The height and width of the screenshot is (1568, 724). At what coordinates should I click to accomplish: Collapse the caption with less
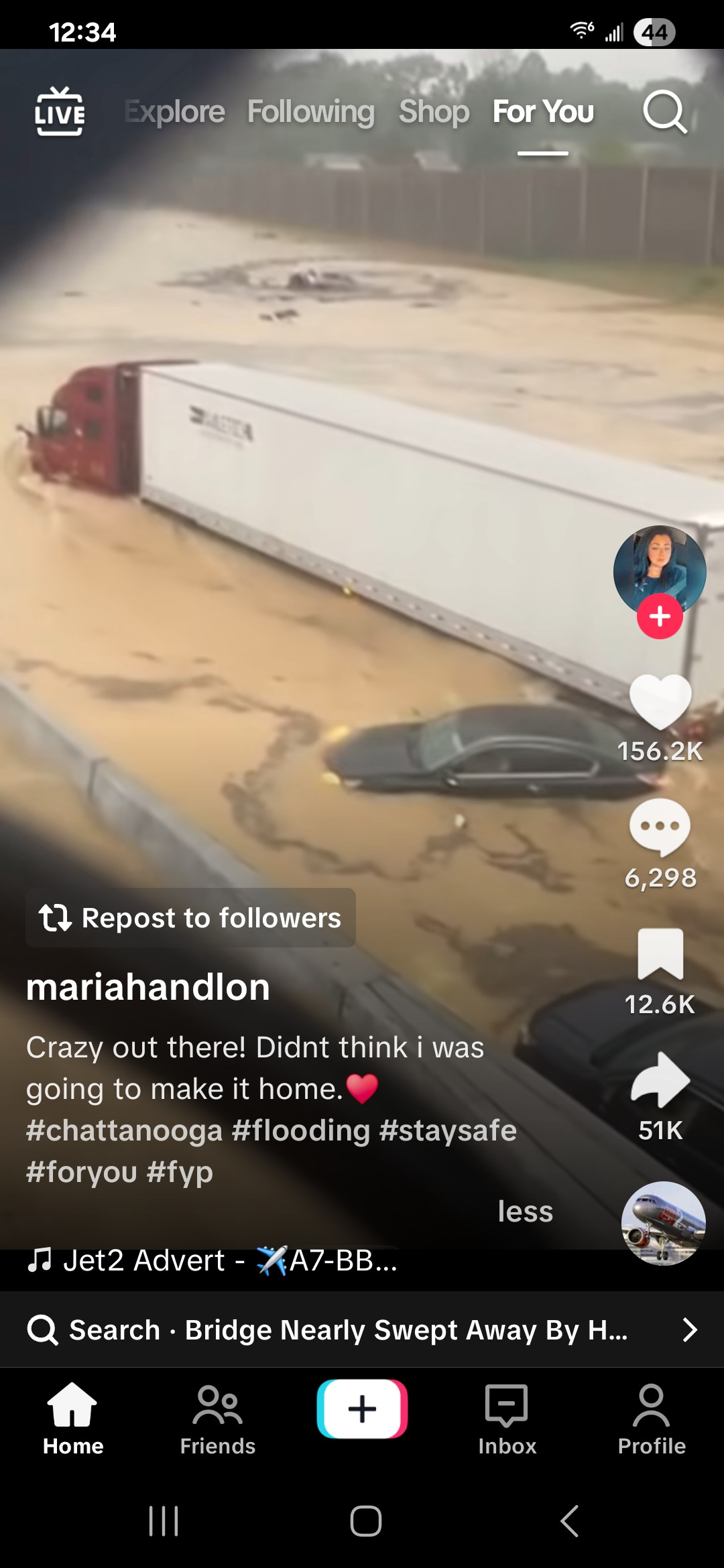click(x=525, y=1212)
